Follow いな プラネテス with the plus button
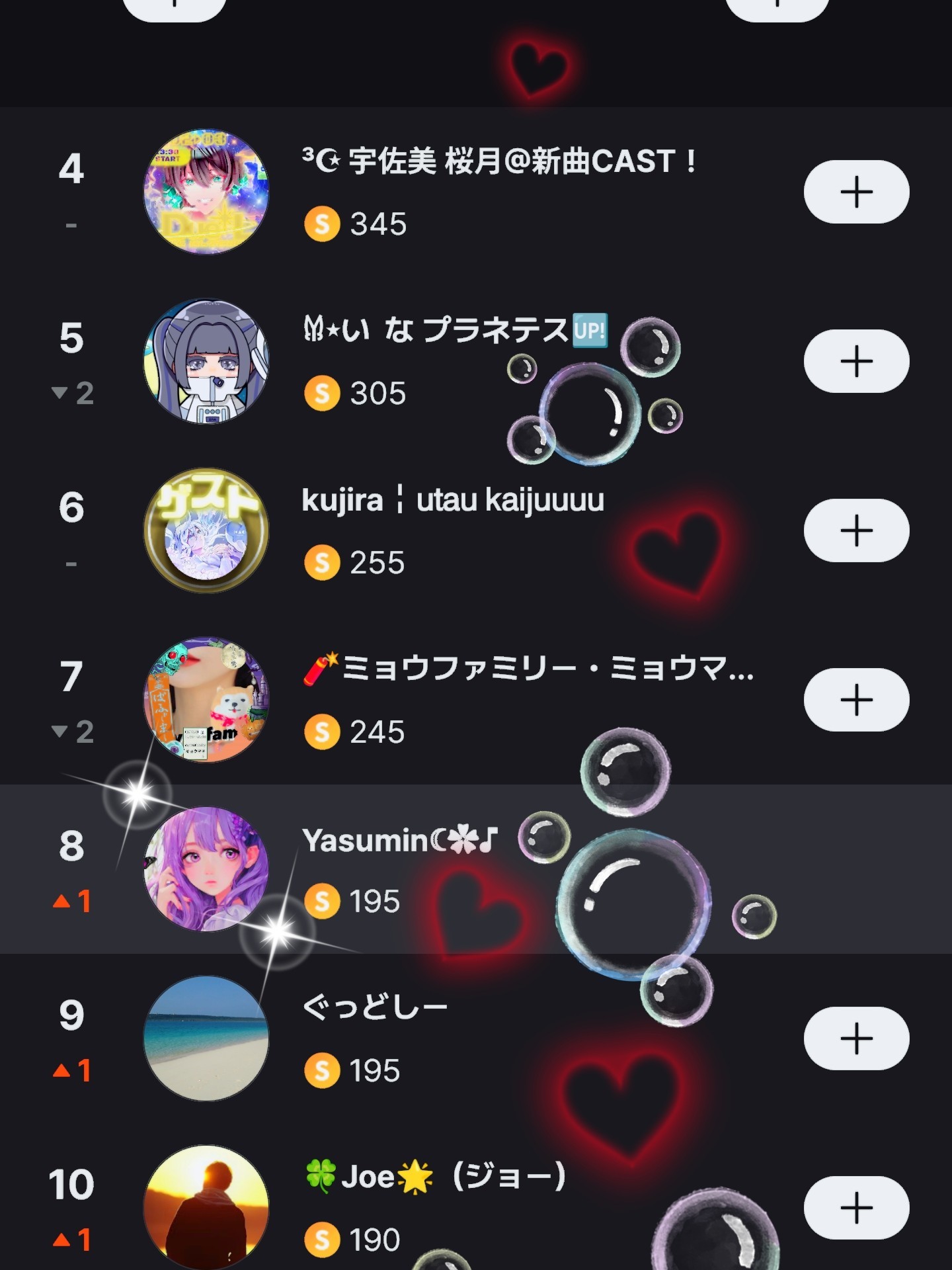The width and height of the screenshot is (952, 1270). [856, 361]
